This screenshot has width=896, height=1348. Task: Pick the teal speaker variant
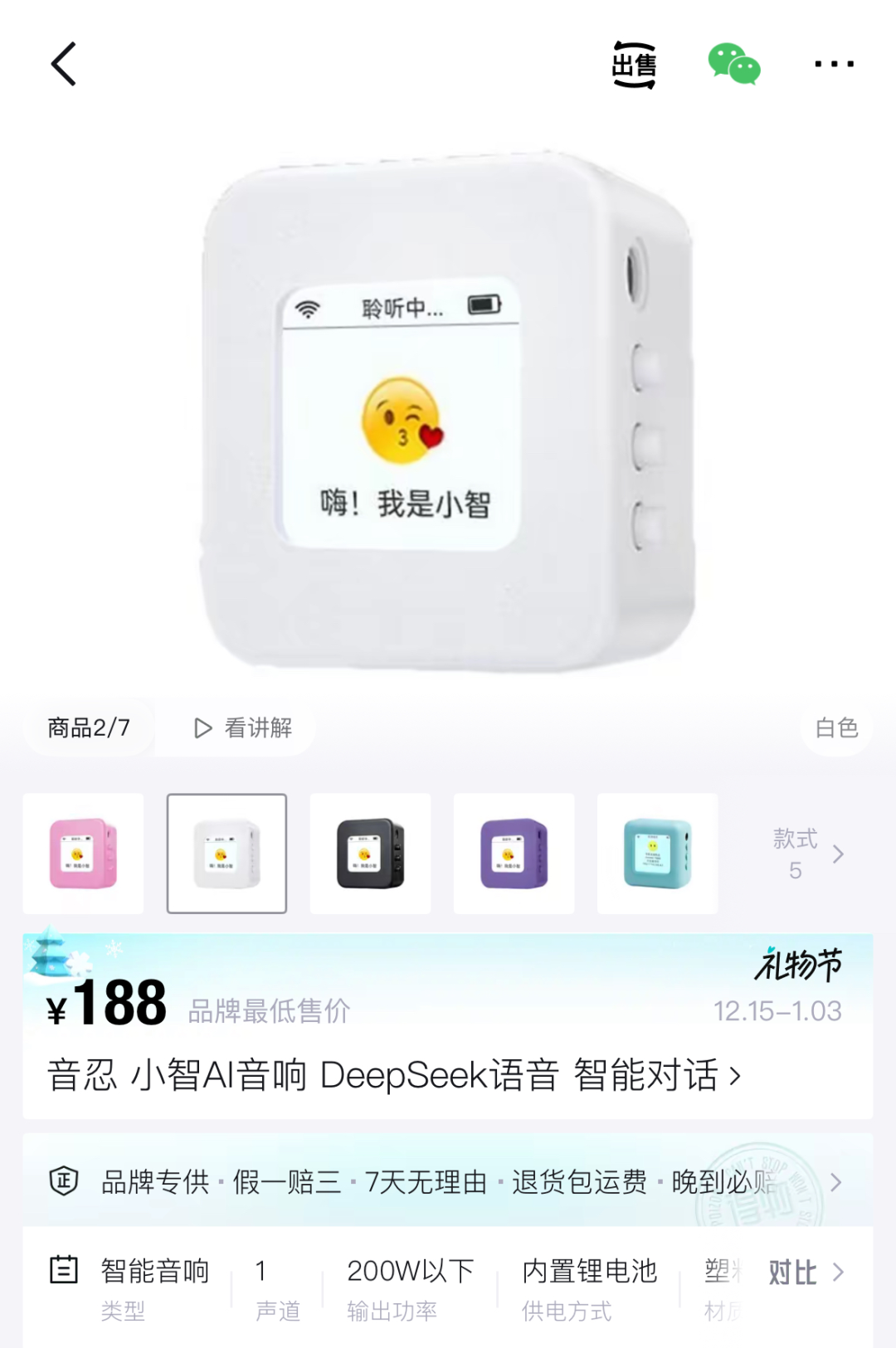[657, 854]
